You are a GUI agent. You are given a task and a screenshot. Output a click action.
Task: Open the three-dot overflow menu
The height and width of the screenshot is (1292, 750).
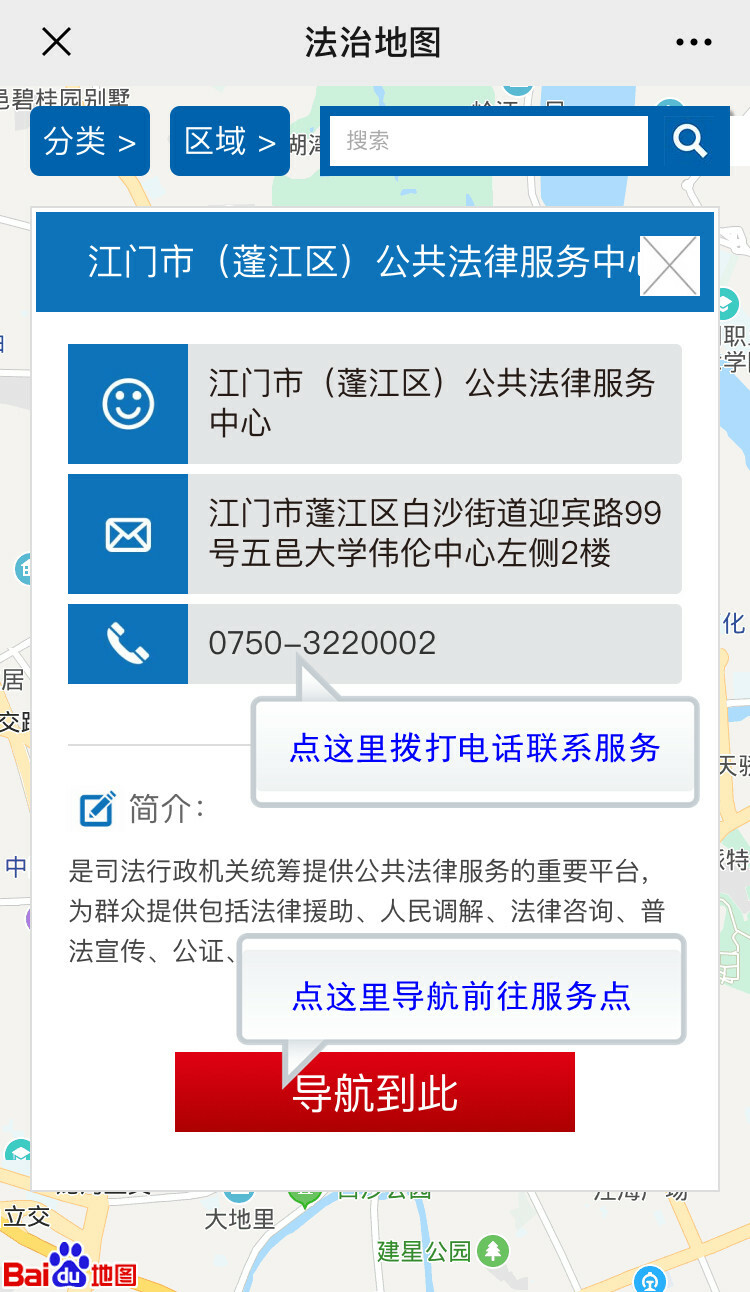click(693, 42)
